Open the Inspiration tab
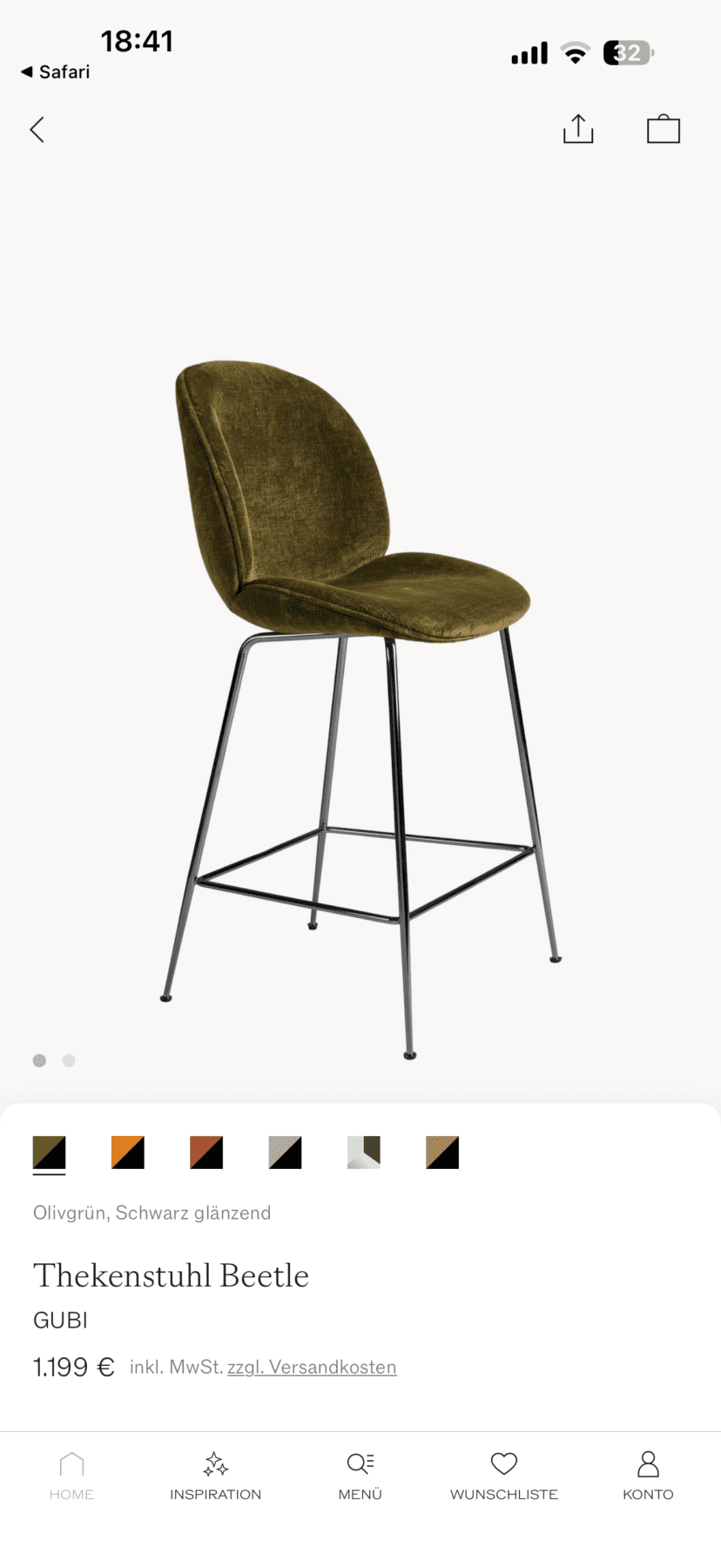The height and width of the screenshot is (1568, 721). [215, 1476]
